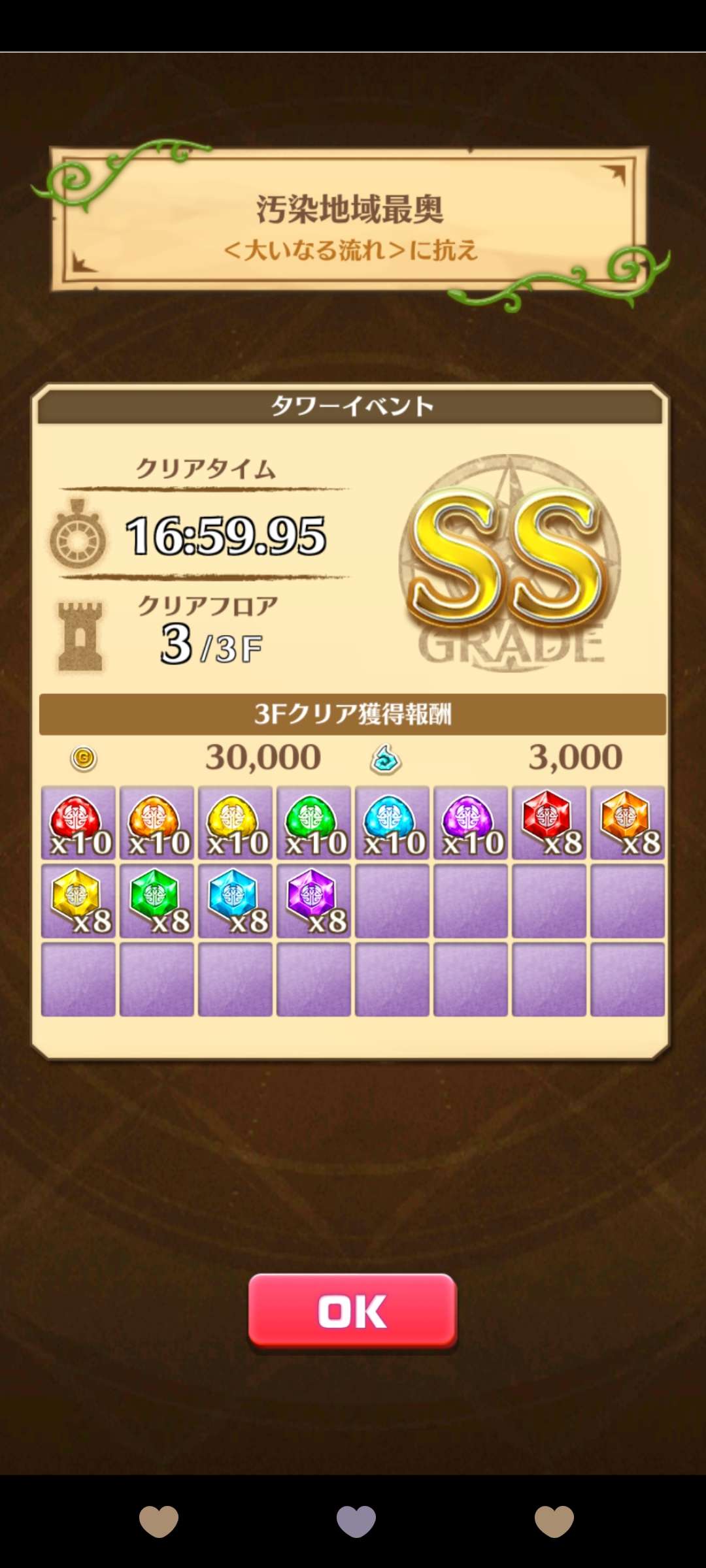Confirm the tower results with OK
Image resolution: width=706 pixels, height=1568 pixels.
(x=352, y=1310)
